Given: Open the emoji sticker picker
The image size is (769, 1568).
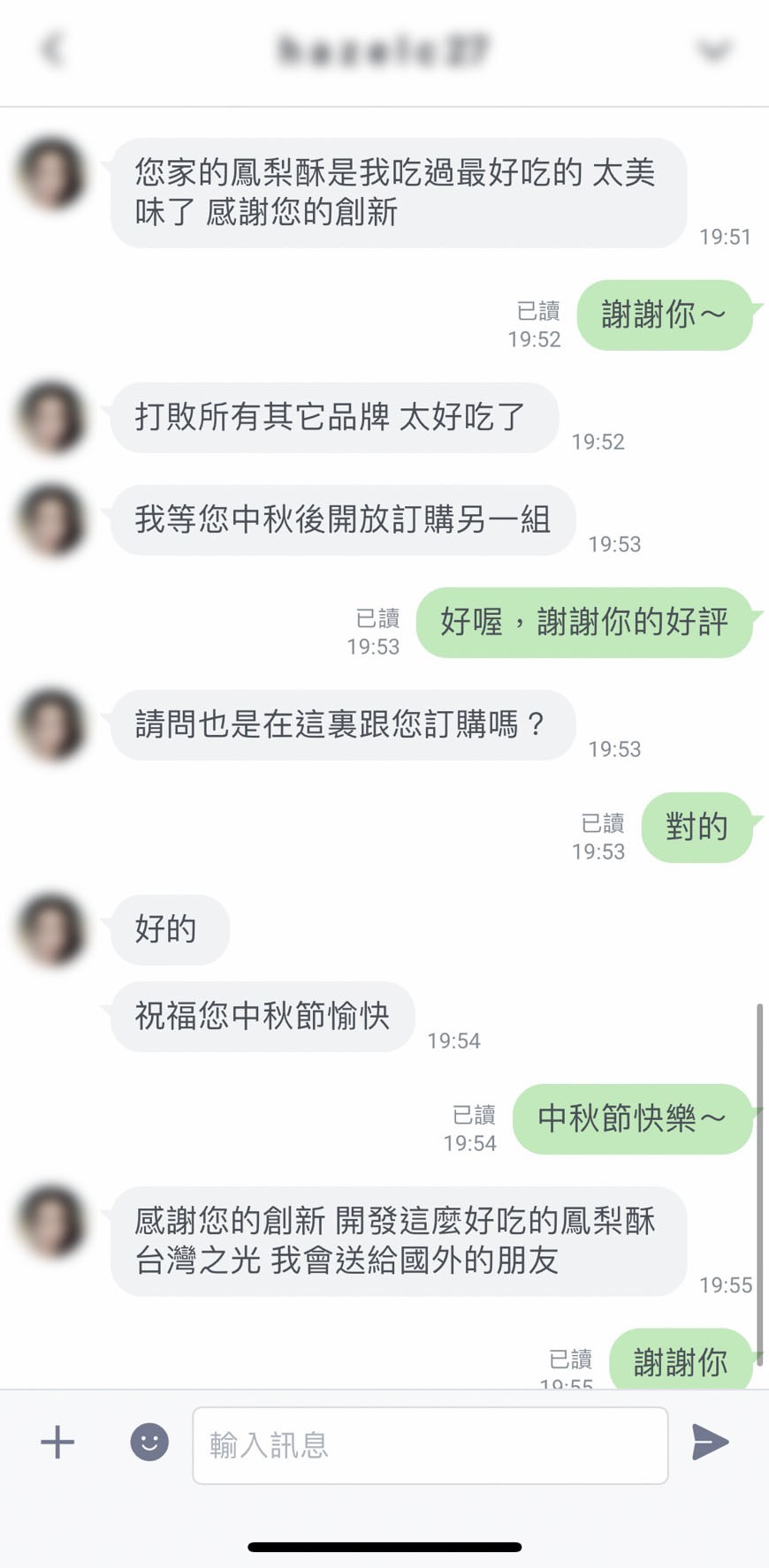Looking at the screenshot, I should click(x=149, y=1443).
